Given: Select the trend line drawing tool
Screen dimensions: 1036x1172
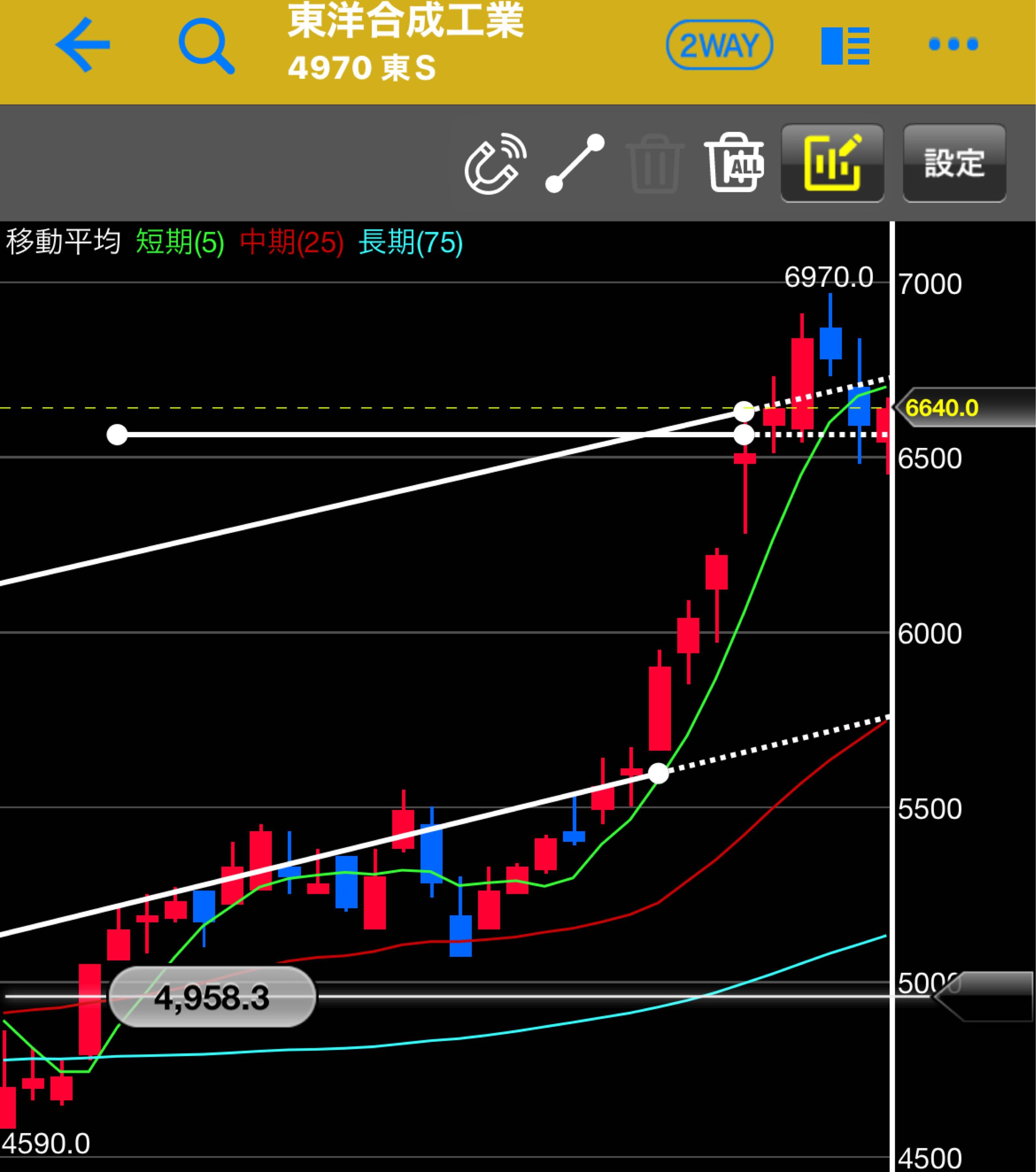Looking at the screenshot, I should click(x=574, y=163).
